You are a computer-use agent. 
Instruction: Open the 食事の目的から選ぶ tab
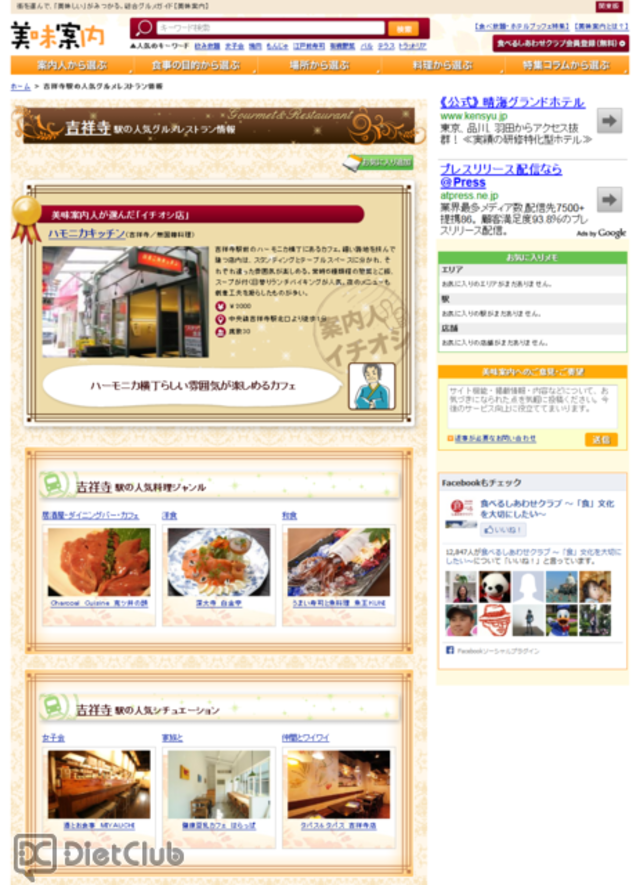click(195, 65)
